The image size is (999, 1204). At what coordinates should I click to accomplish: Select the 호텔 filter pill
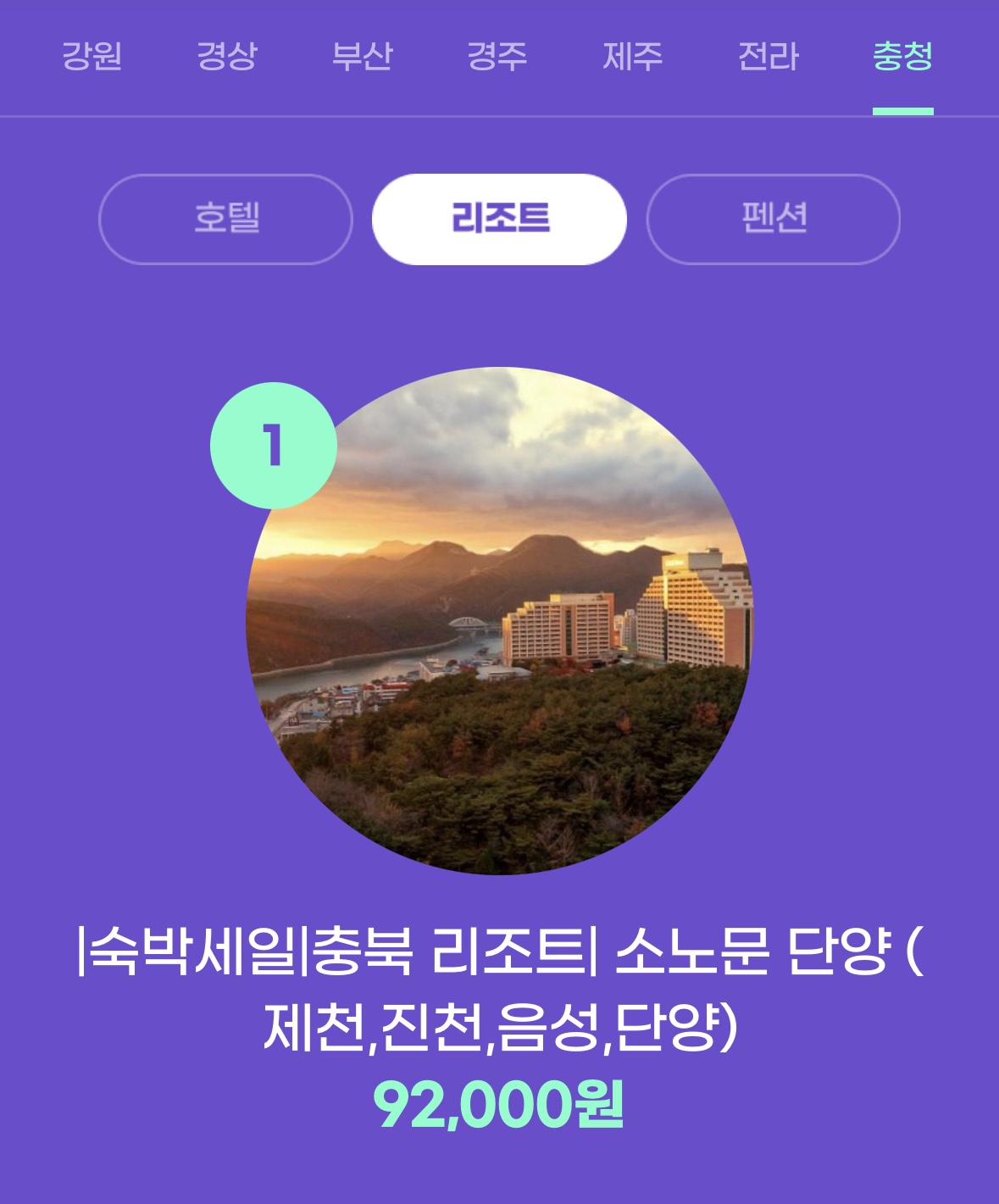coord(225,217)
